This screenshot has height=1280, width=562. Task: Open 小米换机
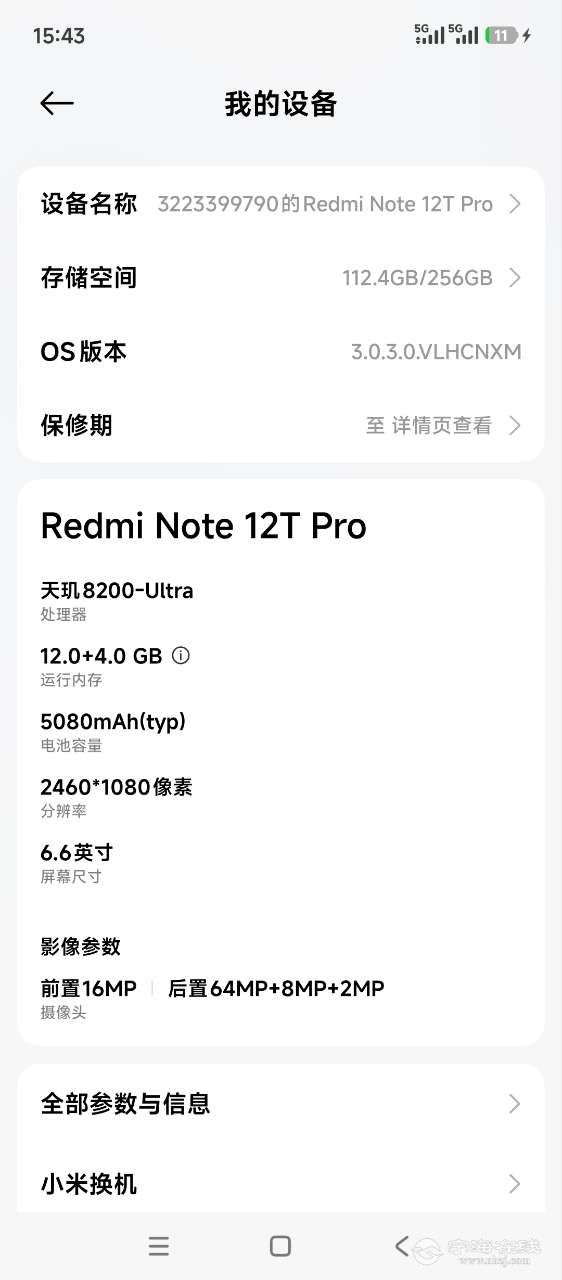(281, 1184)
